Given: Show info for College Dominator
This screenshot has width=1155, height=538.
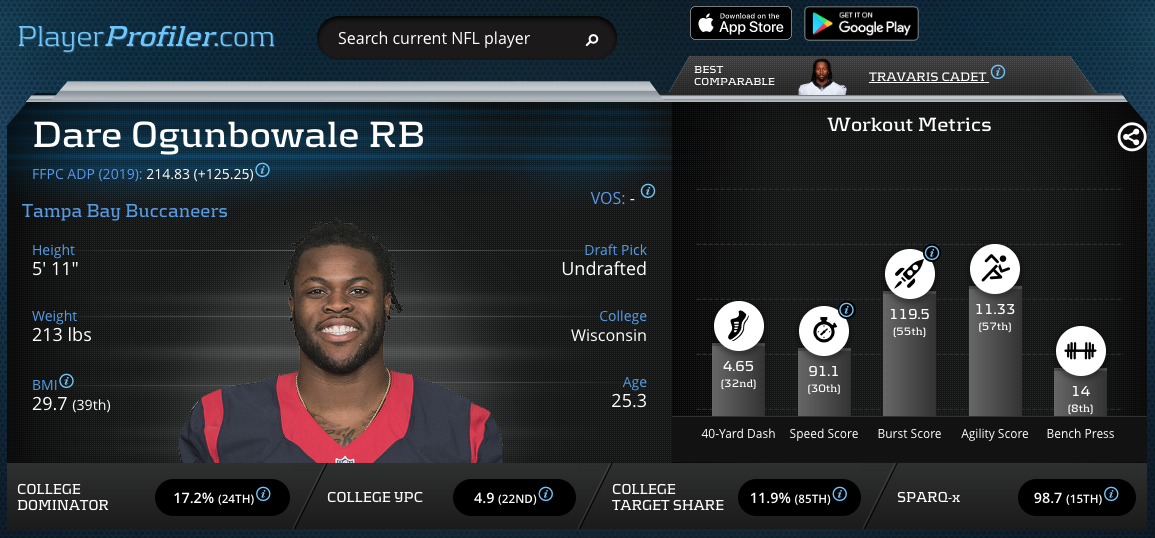Looking at the screenshot, I should click(264, 494).
